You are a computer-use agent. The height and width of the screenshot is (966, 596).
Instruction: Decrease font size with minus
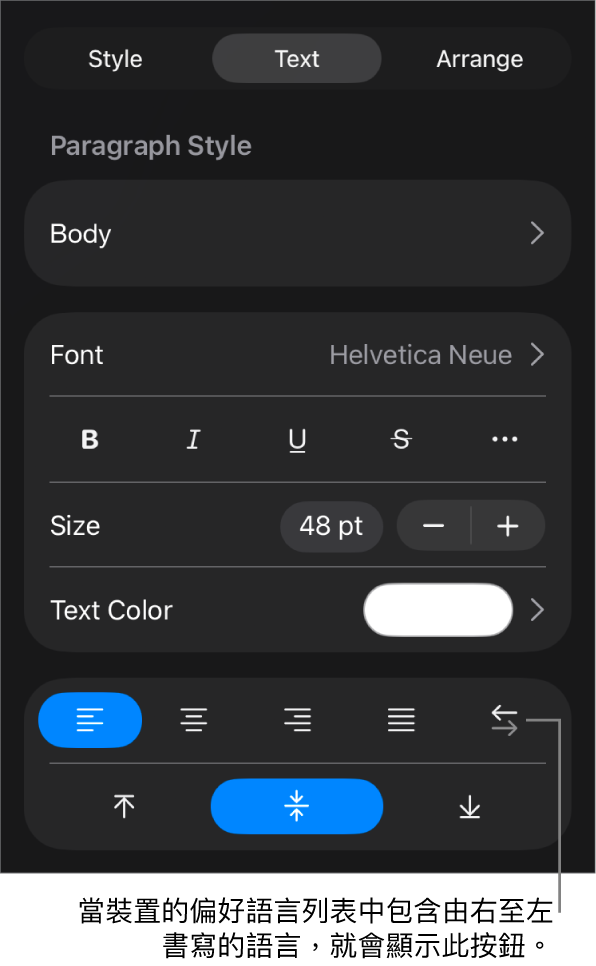[434, 526]
